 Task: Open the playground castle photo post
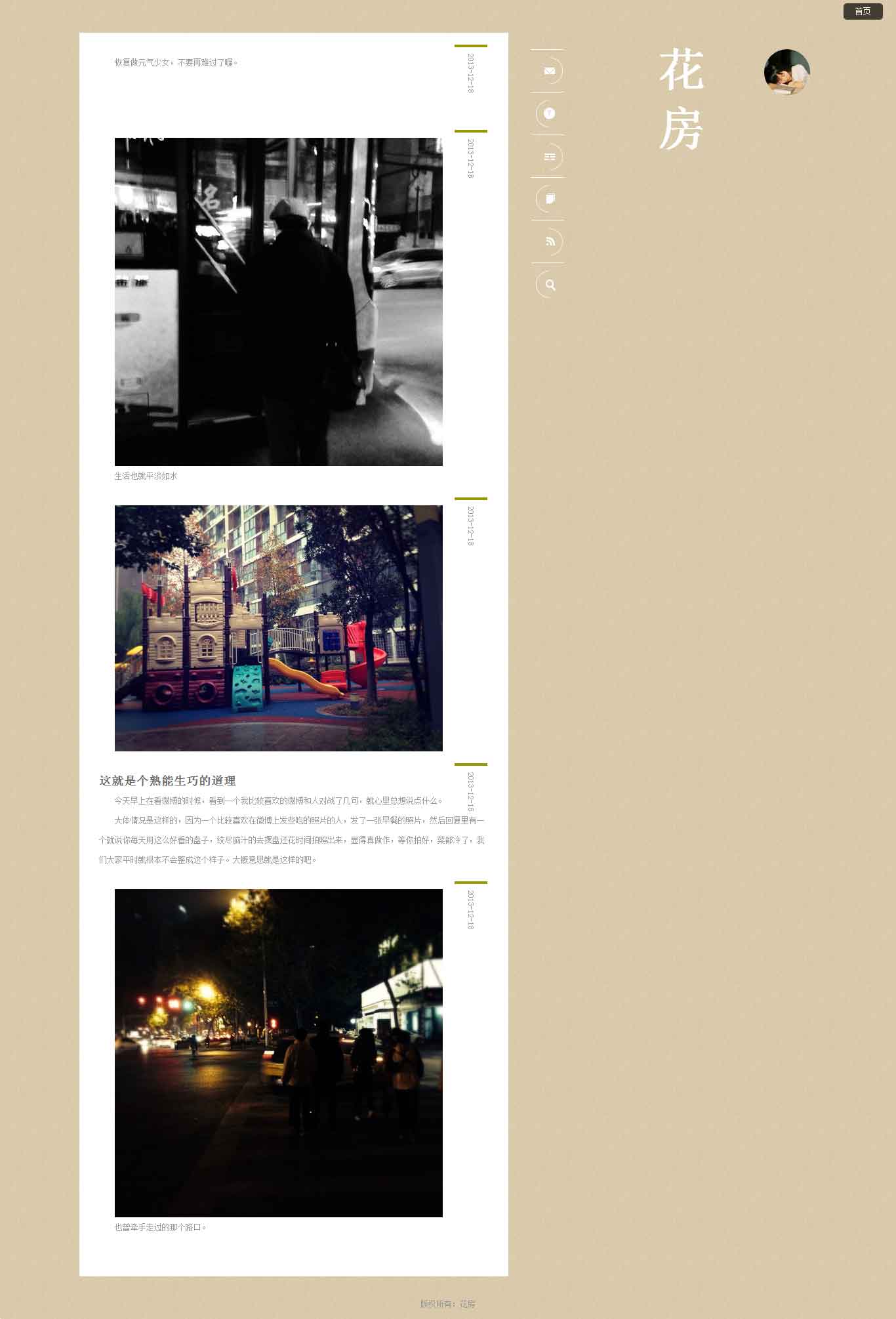click(x=278, y=628)
